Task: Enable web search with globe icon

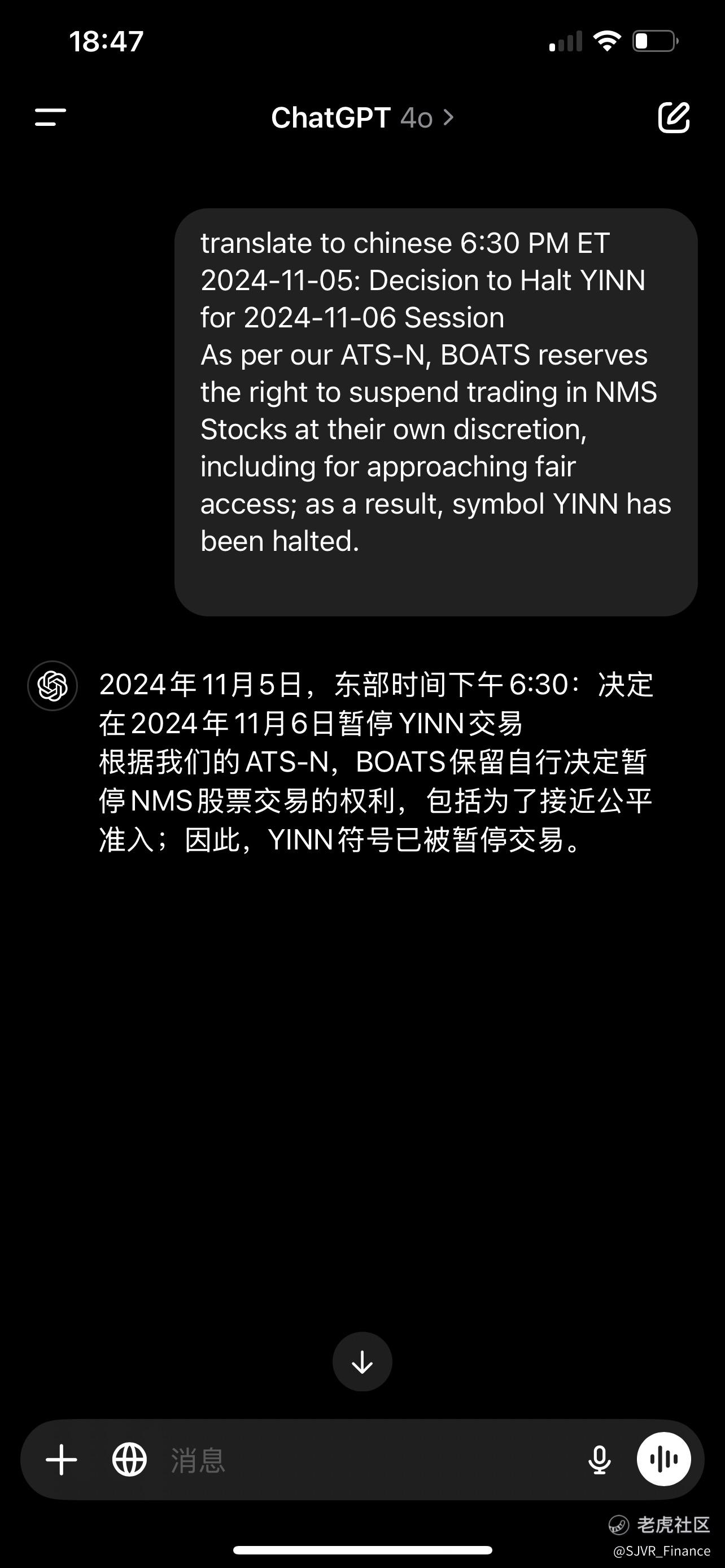Action: click(x=130, y=1460)
